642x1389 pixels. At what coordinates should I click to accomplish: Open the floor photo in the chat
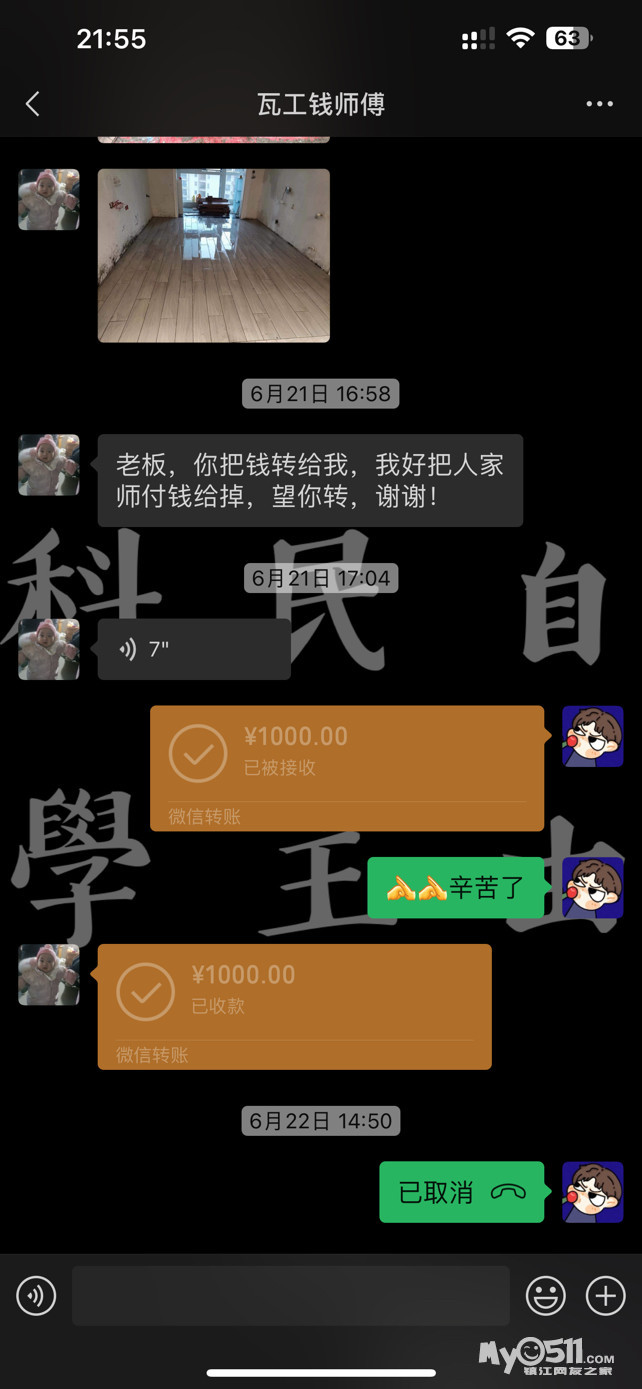[x=213, y=255]
